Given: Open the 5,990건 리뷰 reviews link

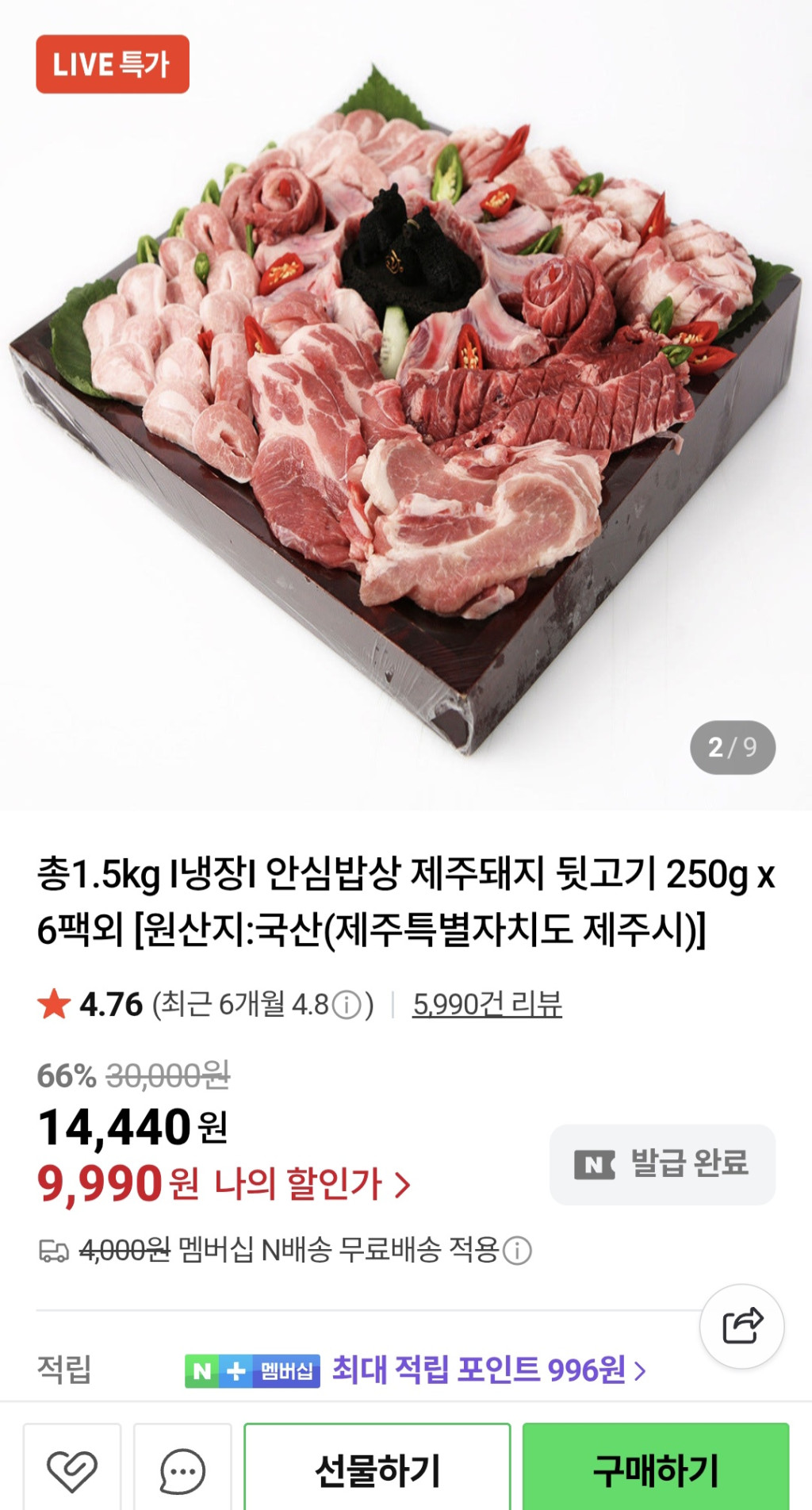Looking at the screenshot, I should 487,1005.
